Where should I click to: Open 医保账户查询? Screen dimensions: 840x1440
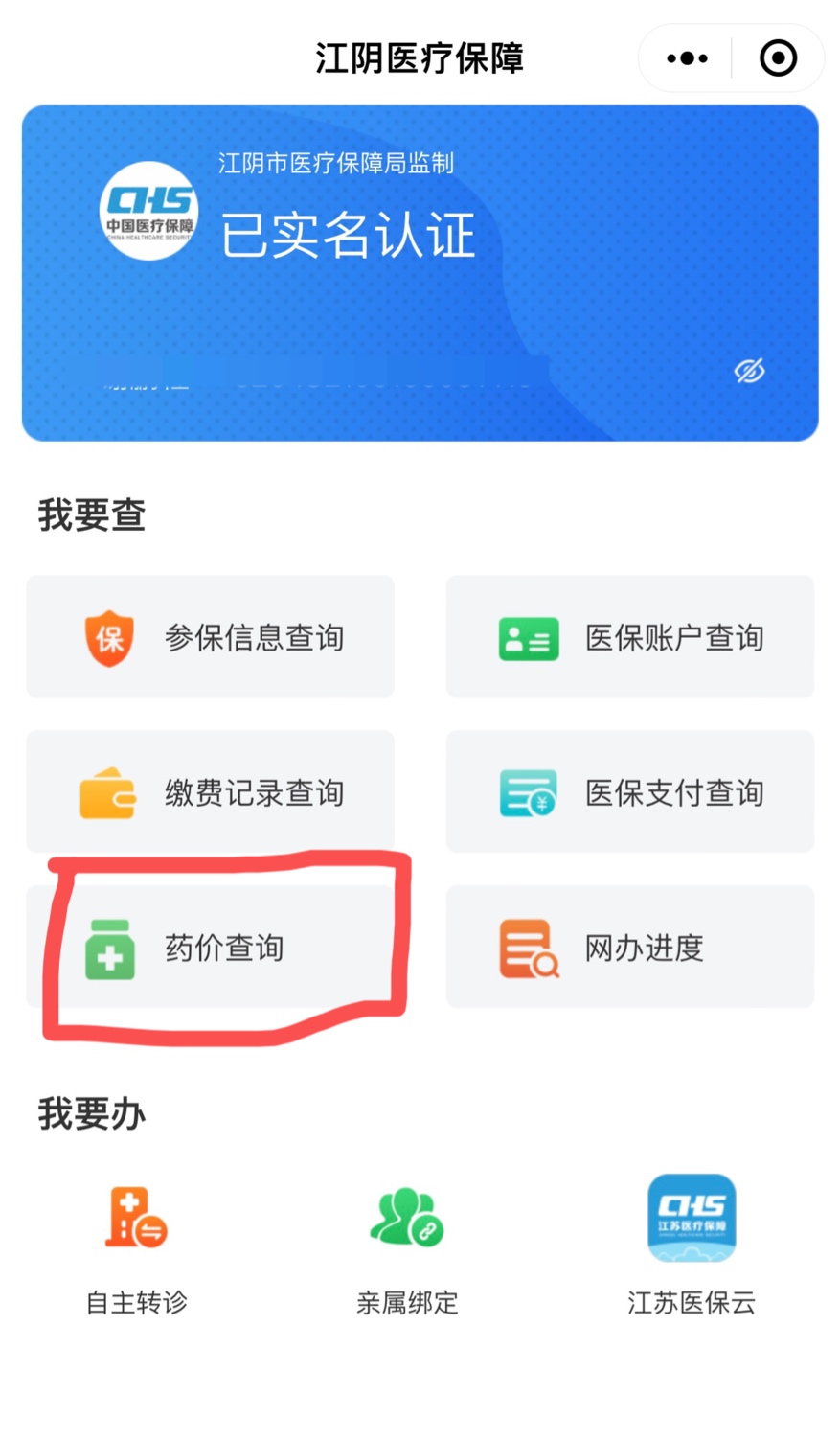[629, 637]
